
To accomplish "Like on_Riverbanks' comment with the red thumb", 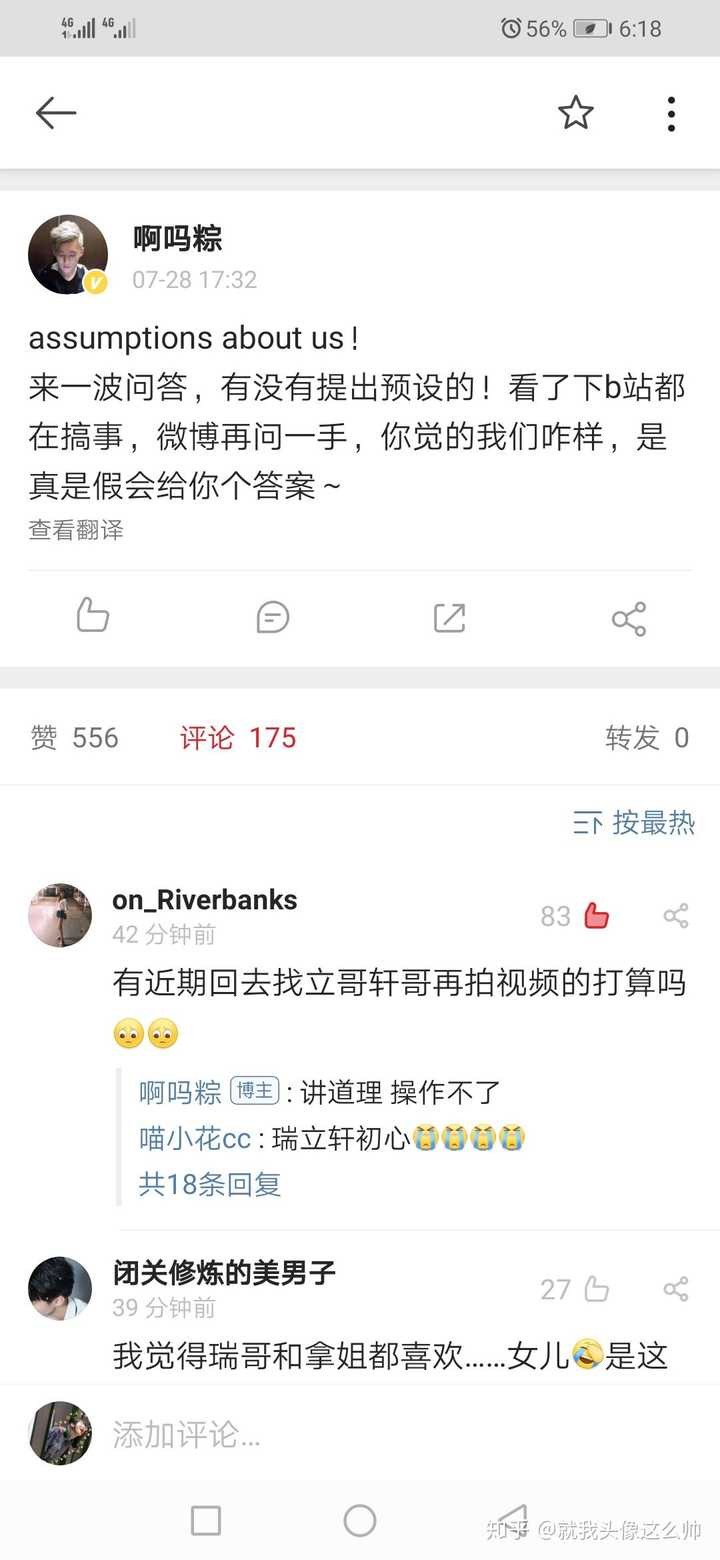I will click(x=596, y=914).
